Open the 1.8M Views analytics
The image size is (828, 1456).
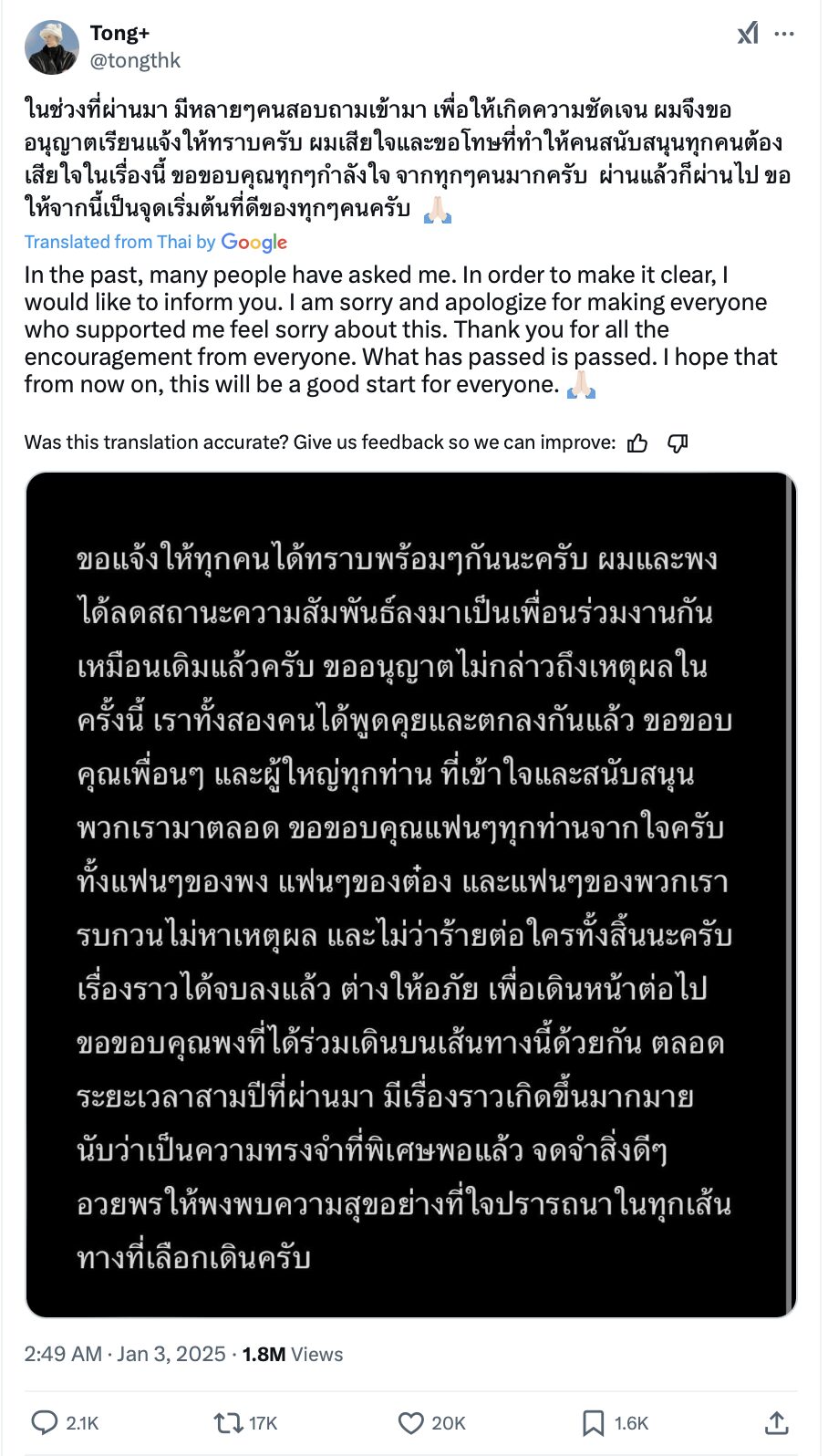(292, 1354)
